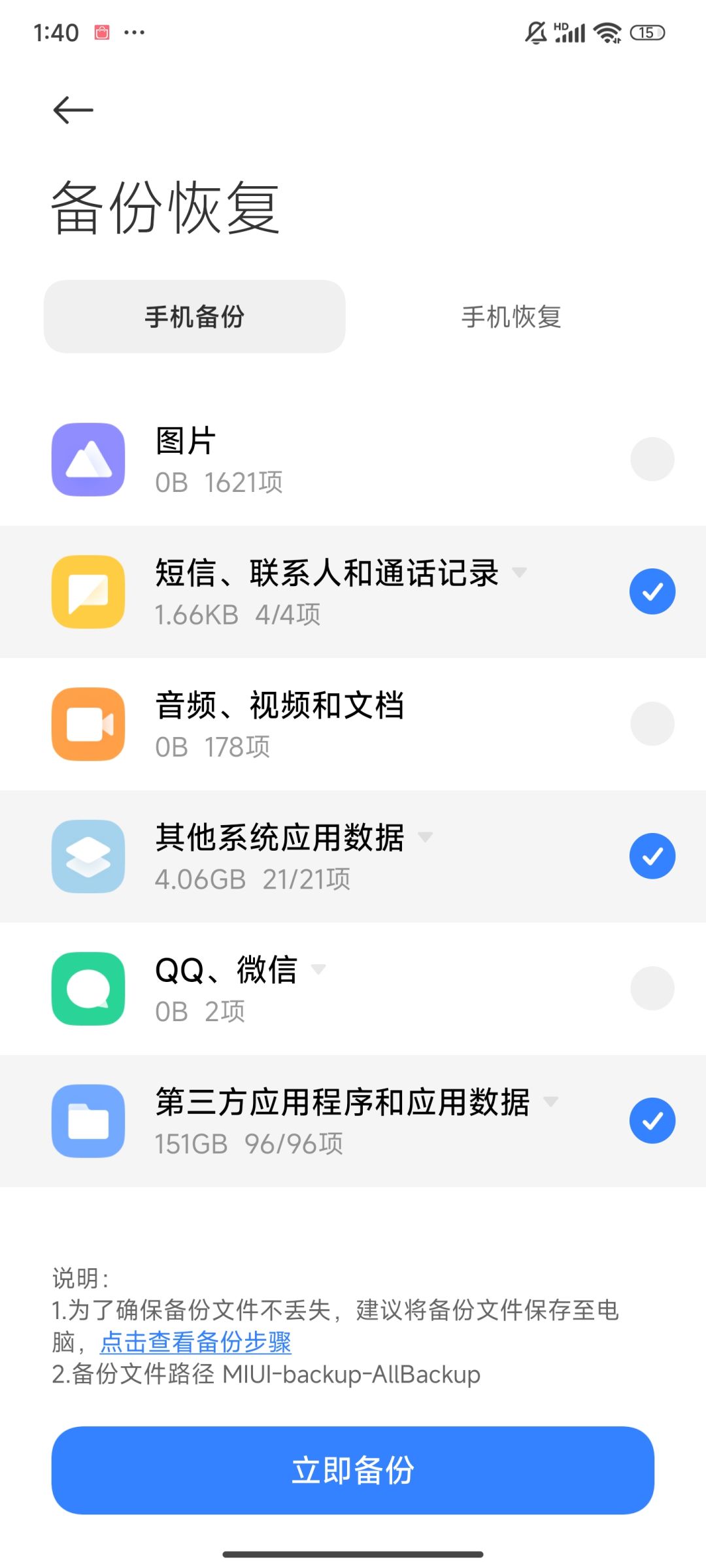This screenshot has width=706, height=1568.
Task: Click the blue 第三方应用 folder icon
Action: [x=88, y=1120]
